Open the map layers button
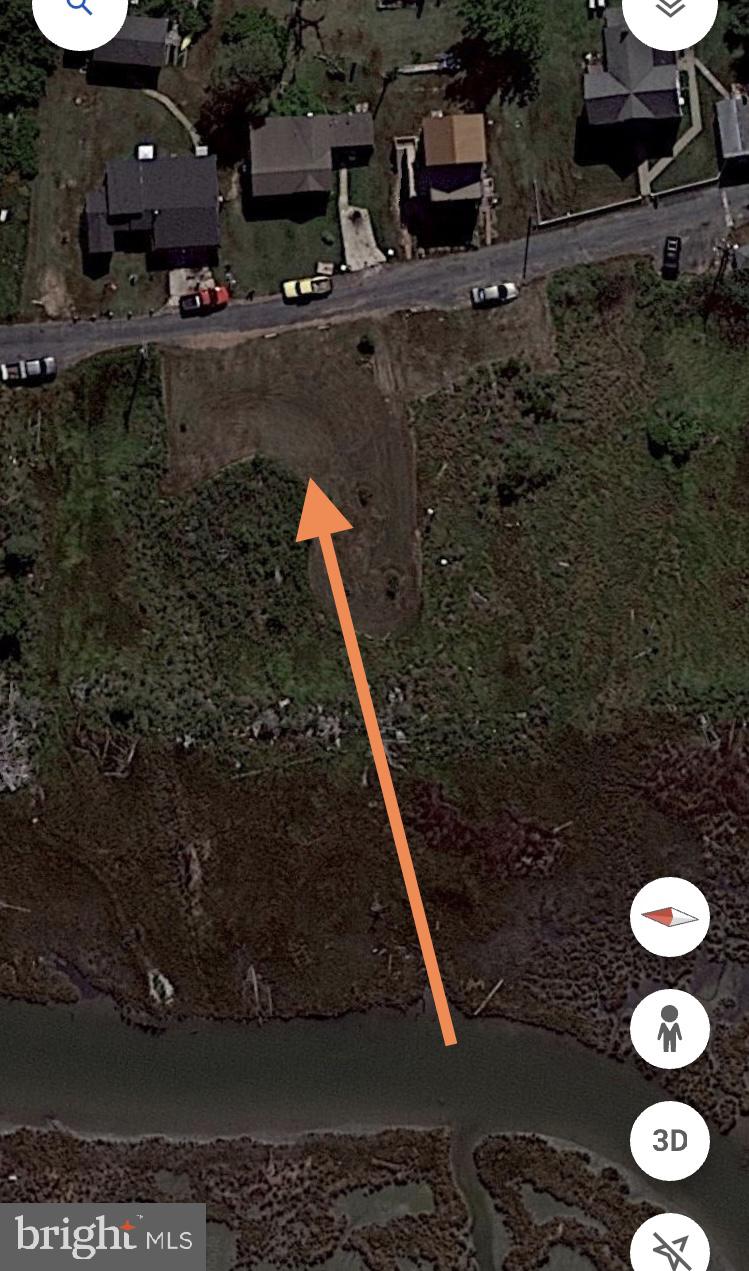 point(670,10)
